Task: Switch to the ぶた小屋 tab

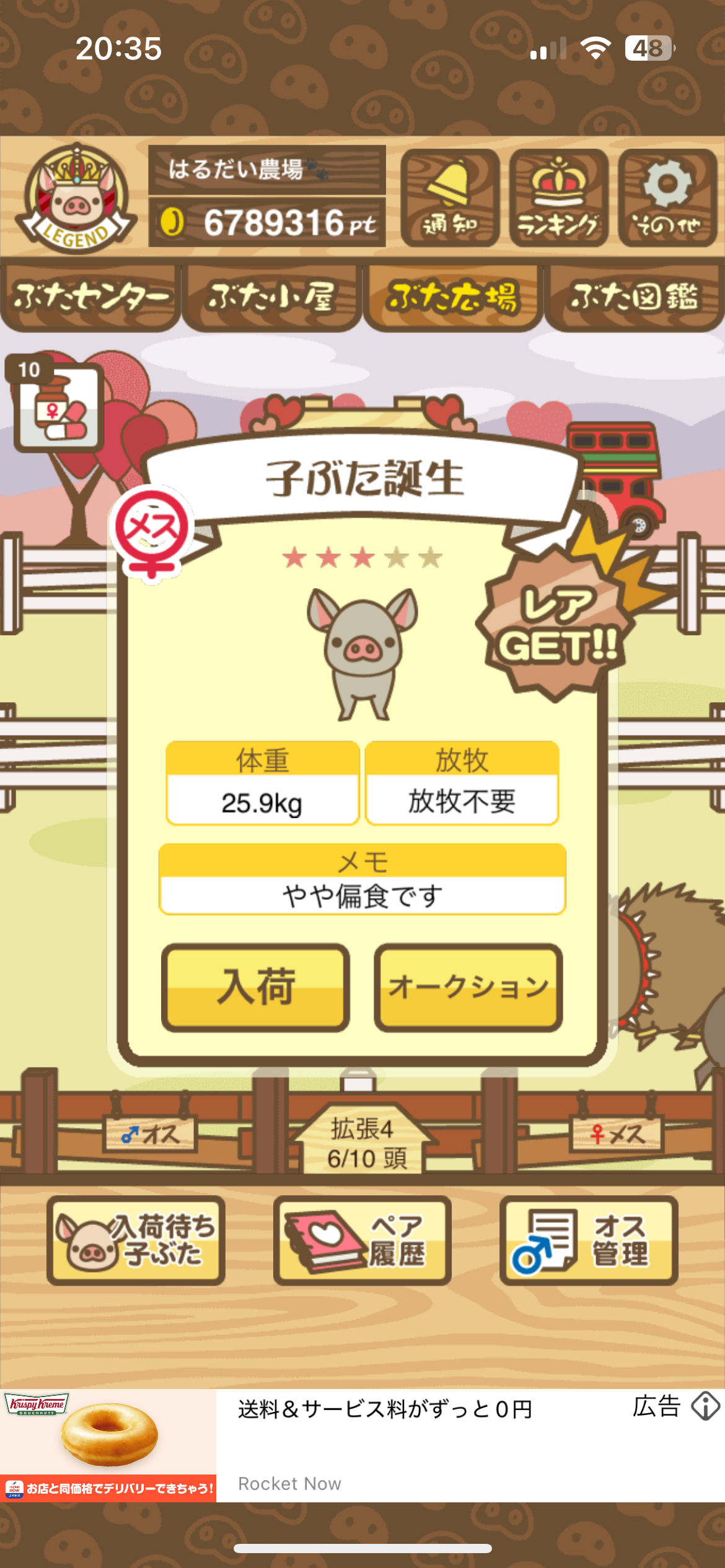Action: pos(271,298)
